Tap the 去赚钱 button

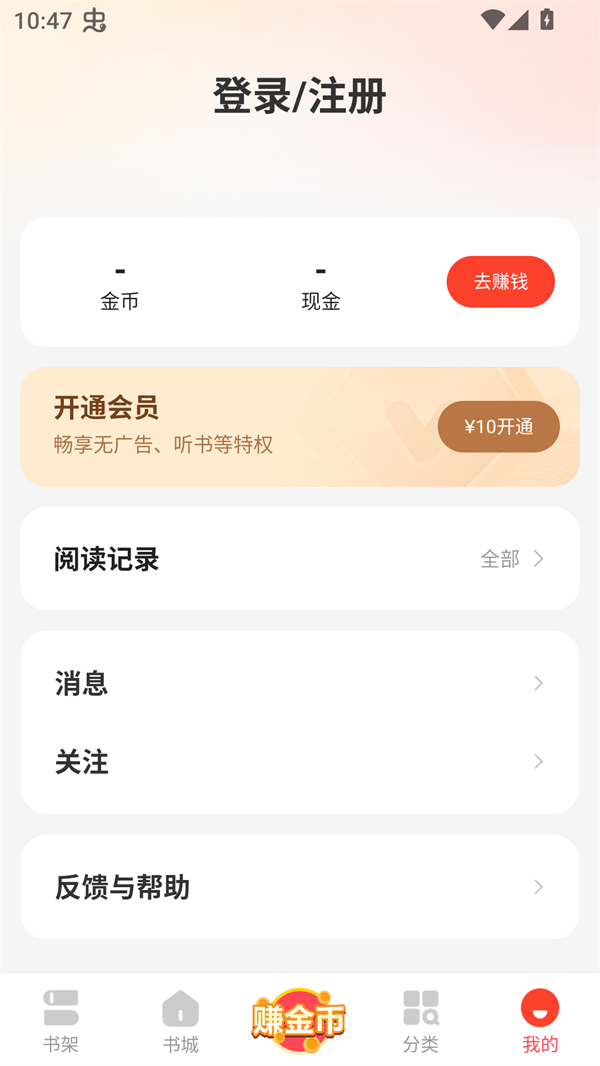tap(500, 282)
